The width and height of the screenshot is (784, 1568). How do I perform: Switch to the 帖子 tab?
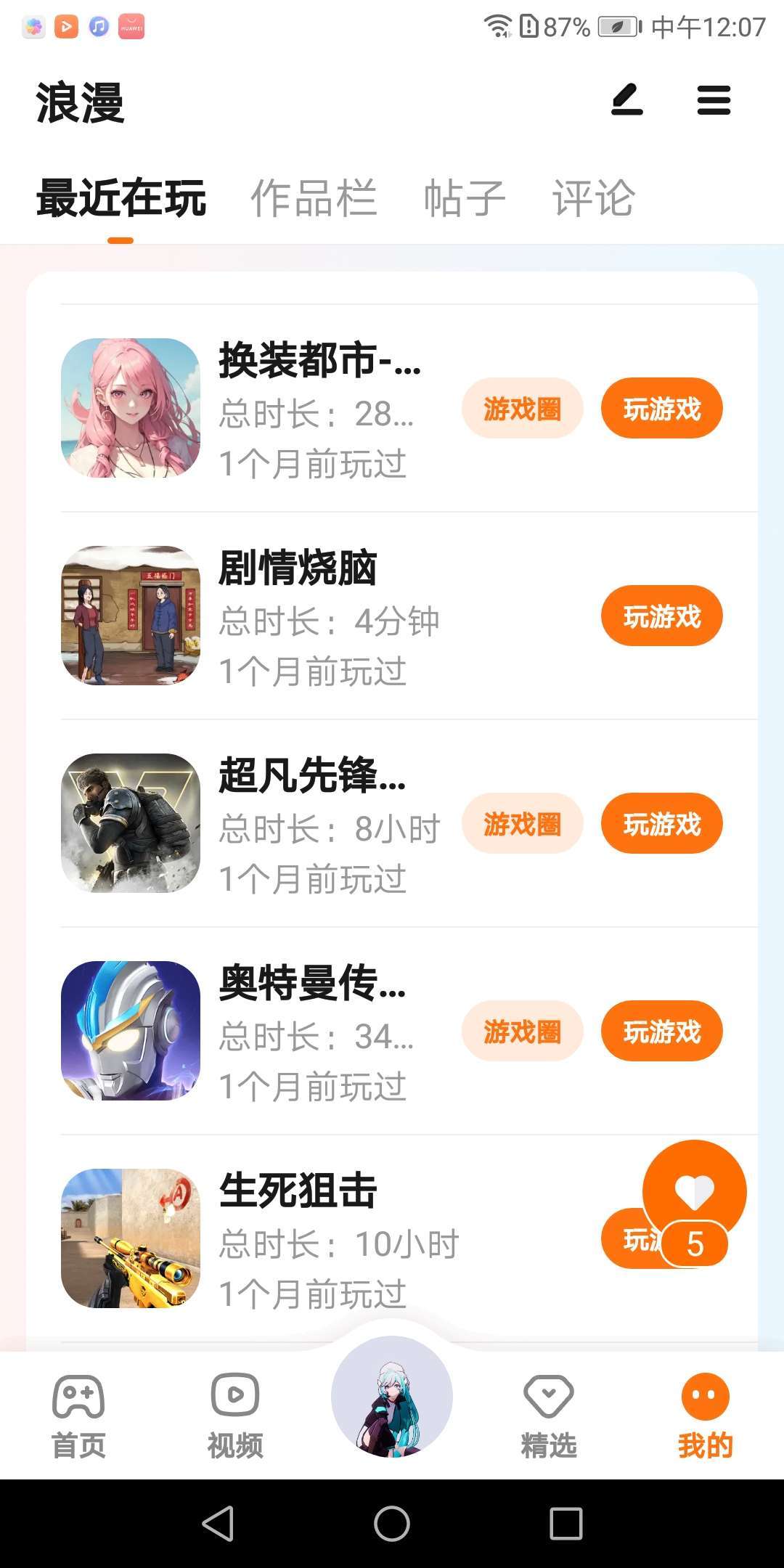[x=465, y=198]
